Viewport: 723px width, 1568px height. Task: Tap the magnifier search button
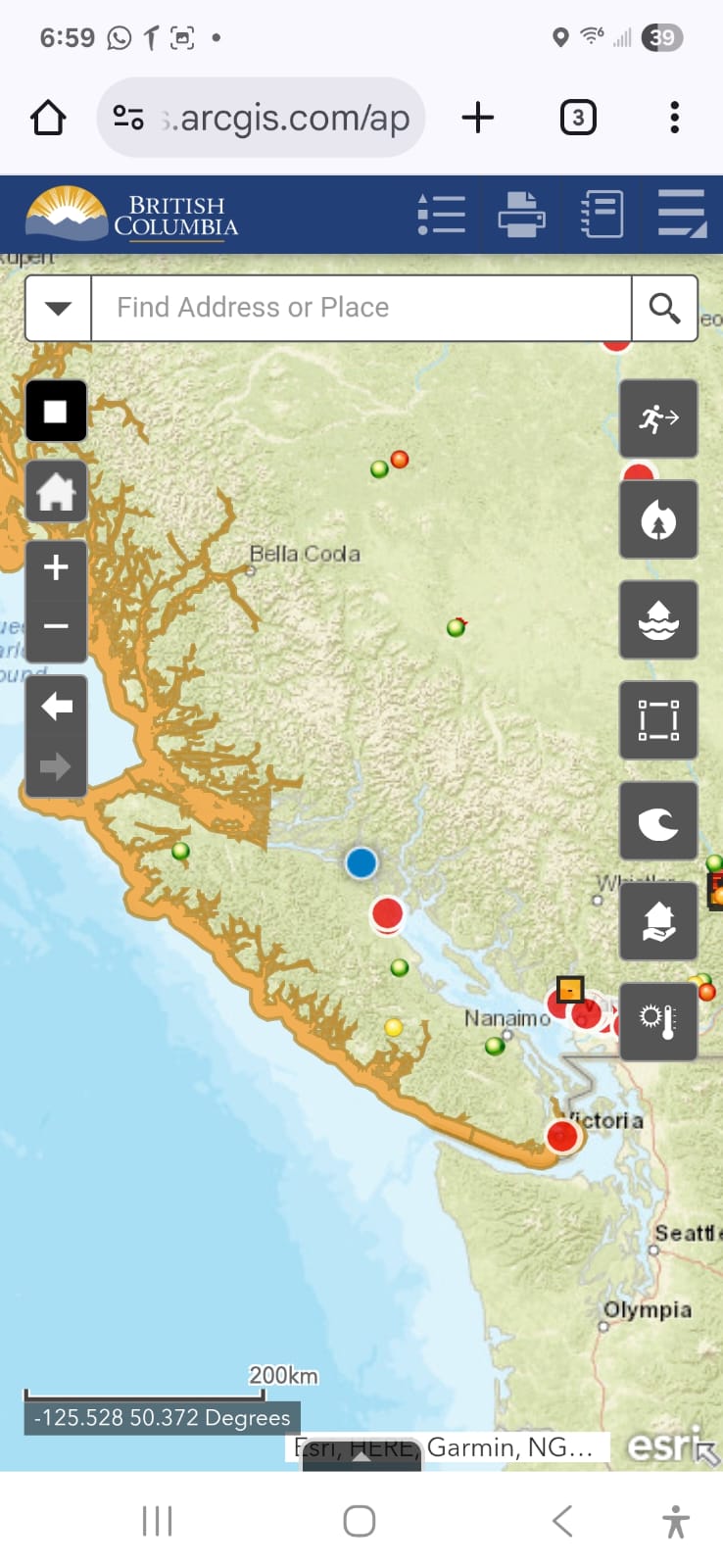pyautogui.click(x=664, y=308)
